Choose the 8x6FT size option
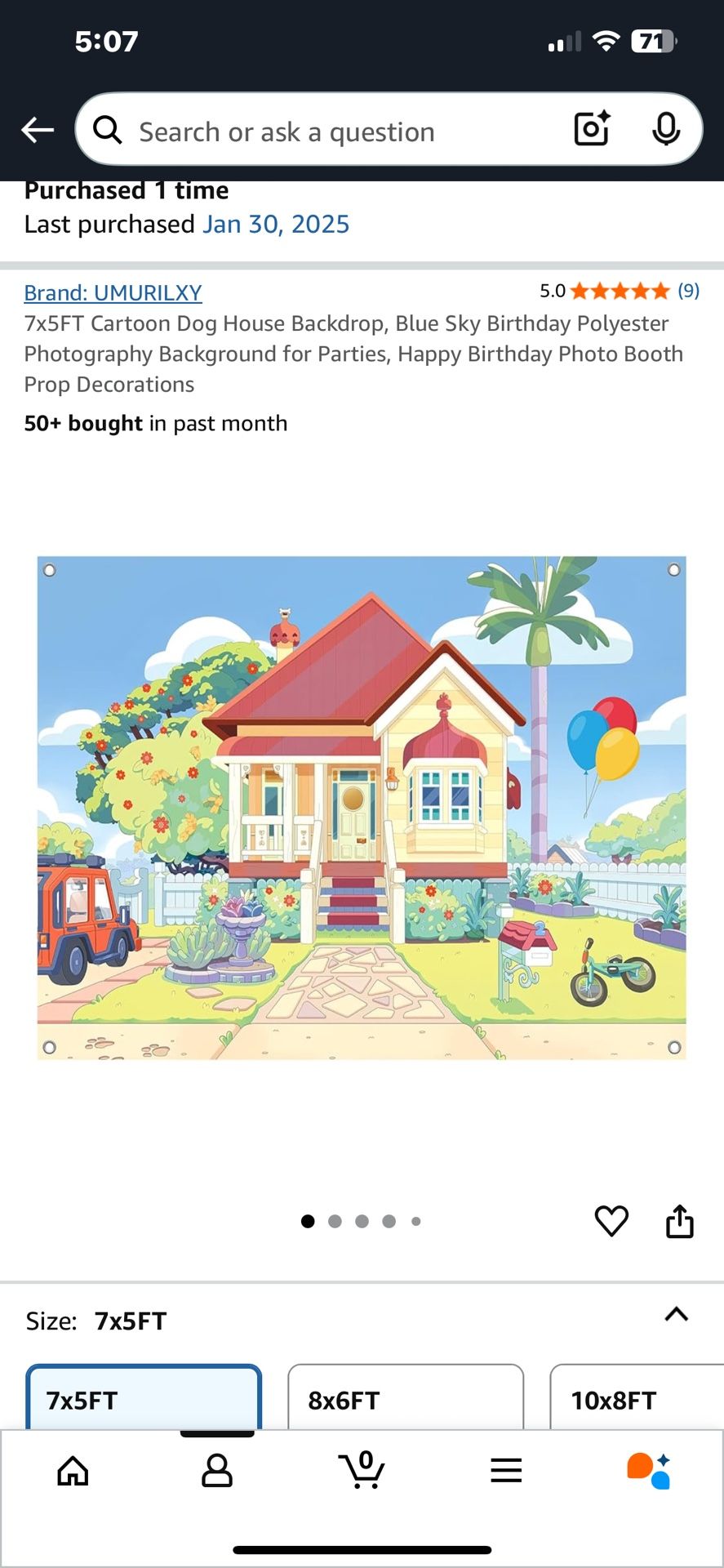 tap(406, 1400)
